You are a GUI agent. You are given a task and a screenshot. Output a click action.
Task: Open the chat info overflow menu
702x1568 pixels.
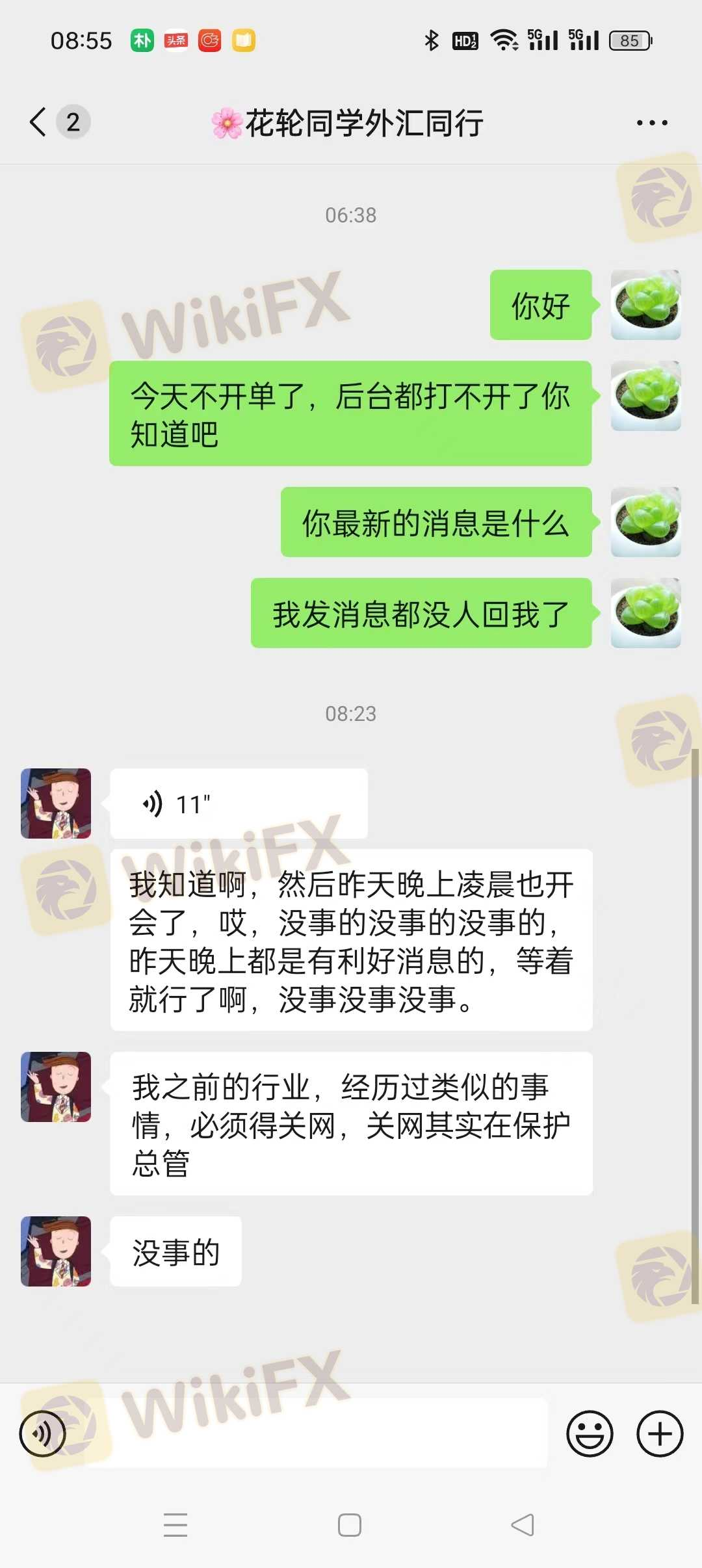[652, 123]
